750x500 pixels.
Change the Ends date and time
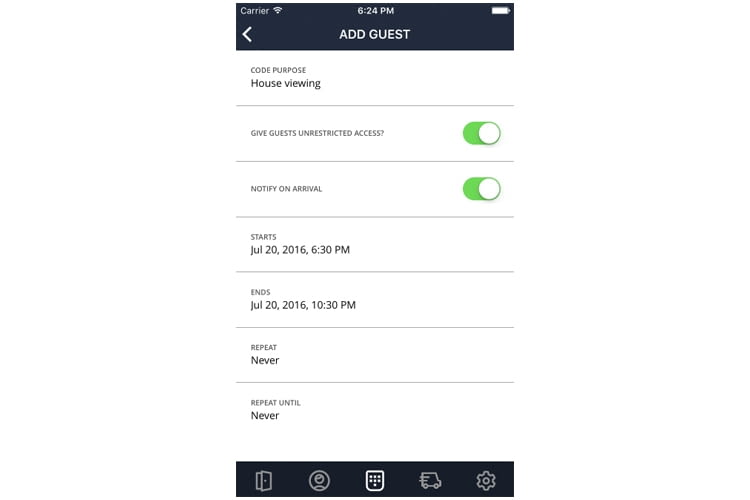tap(374, 299)
